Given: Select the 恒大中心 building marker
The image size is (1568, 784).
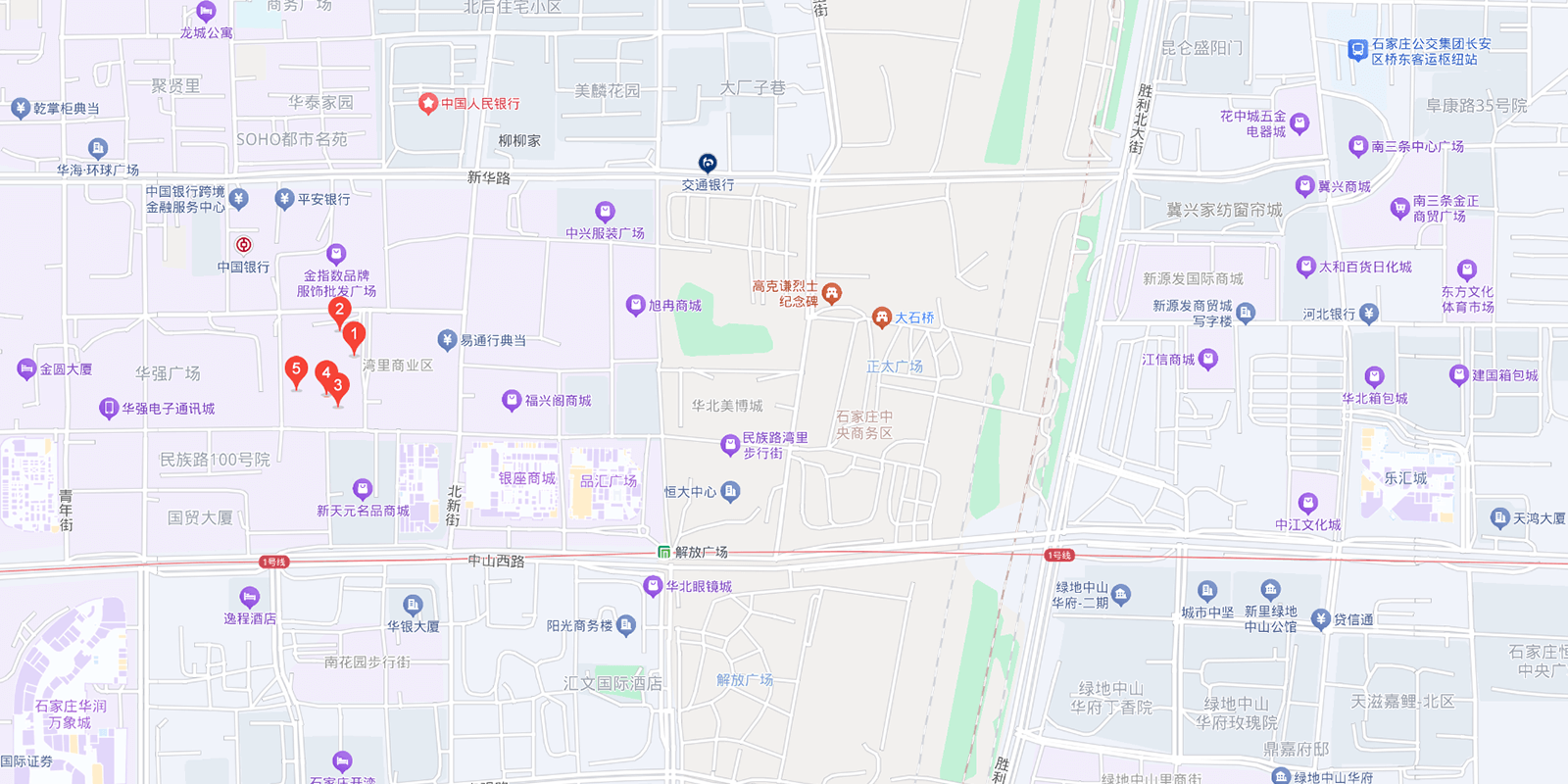Looking at the screenshot, I should 730,492.
